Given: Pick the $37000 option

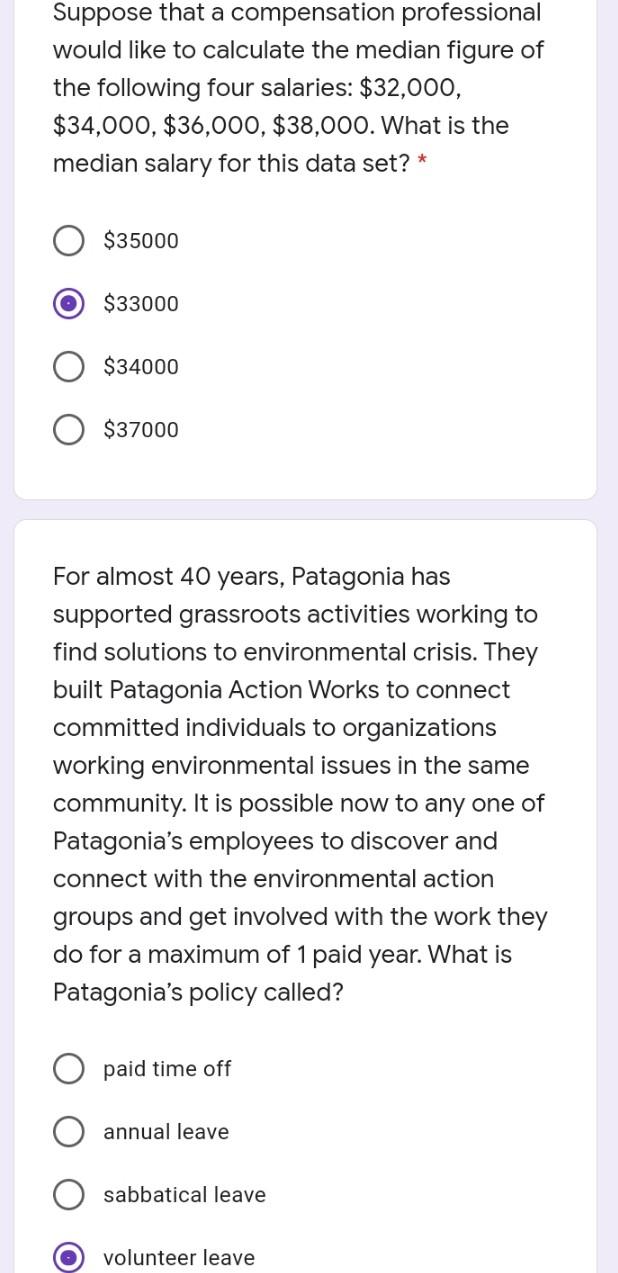Looking at the screenshot, I should pos(68,430).
